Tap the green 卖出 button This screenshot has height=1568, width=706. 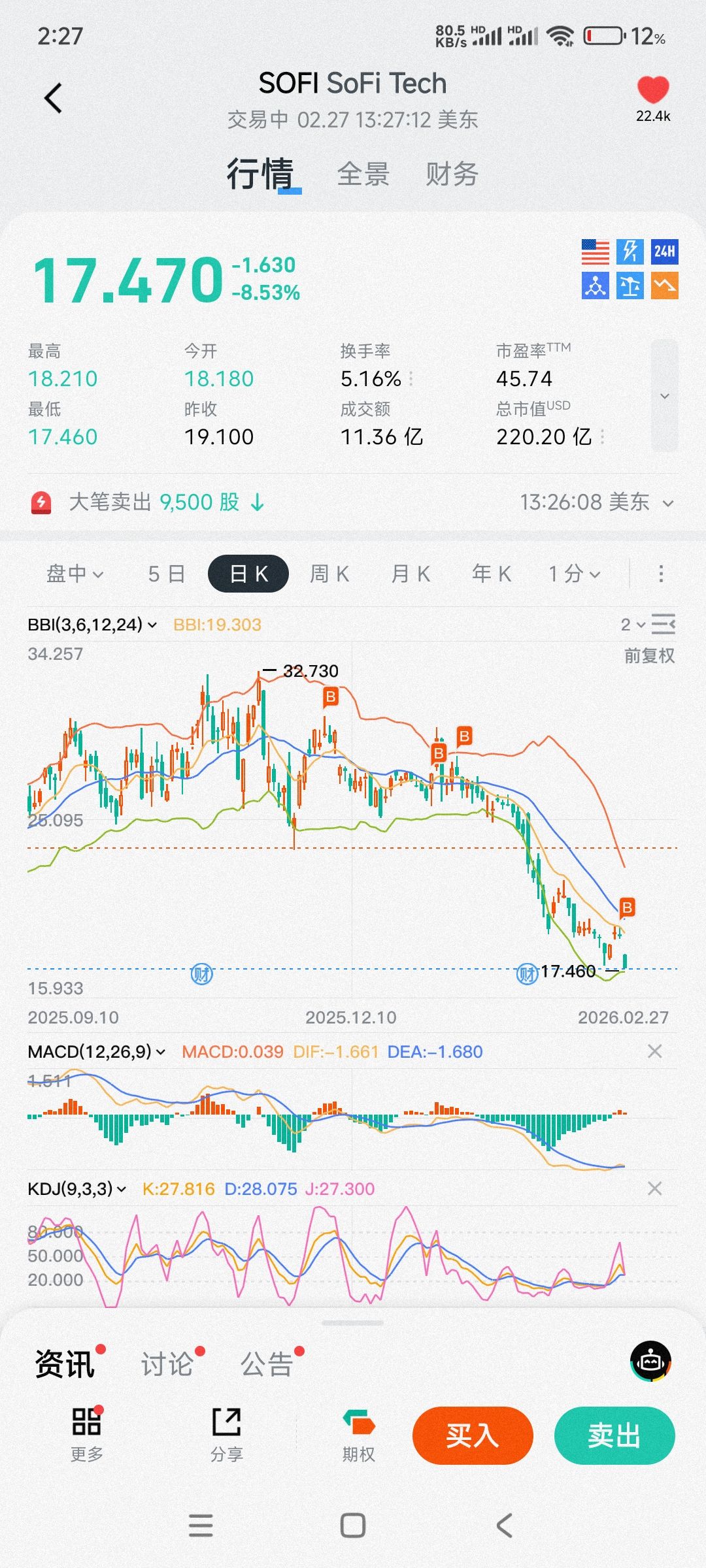point(614,1435)
